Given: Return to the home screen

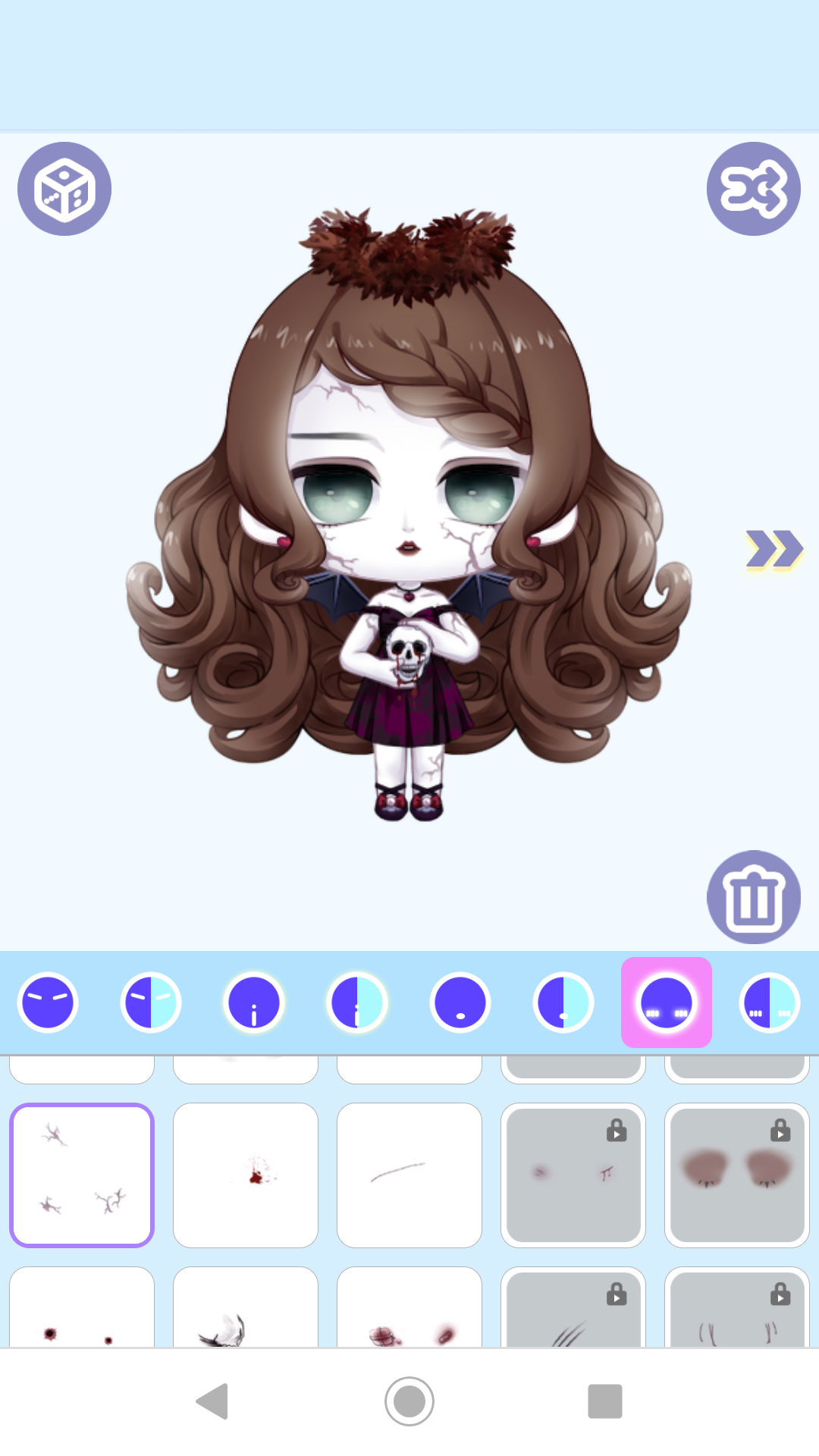Looking at the screenshot, I should 409,1401.
